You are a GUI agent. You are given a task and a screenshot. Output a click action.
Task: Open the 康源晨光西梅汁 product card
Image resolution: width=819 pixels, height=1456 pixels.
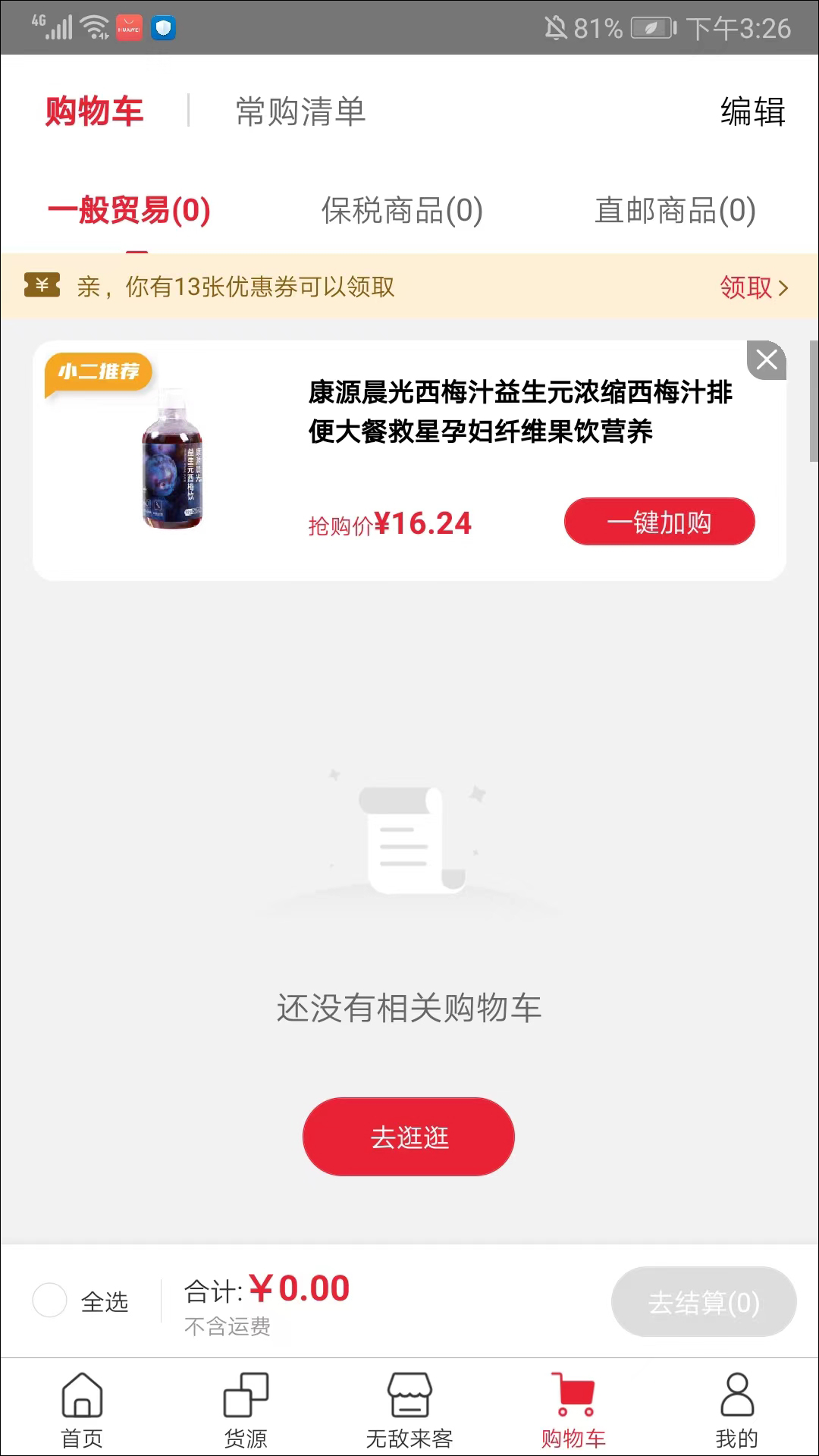(x=519, y=412)
